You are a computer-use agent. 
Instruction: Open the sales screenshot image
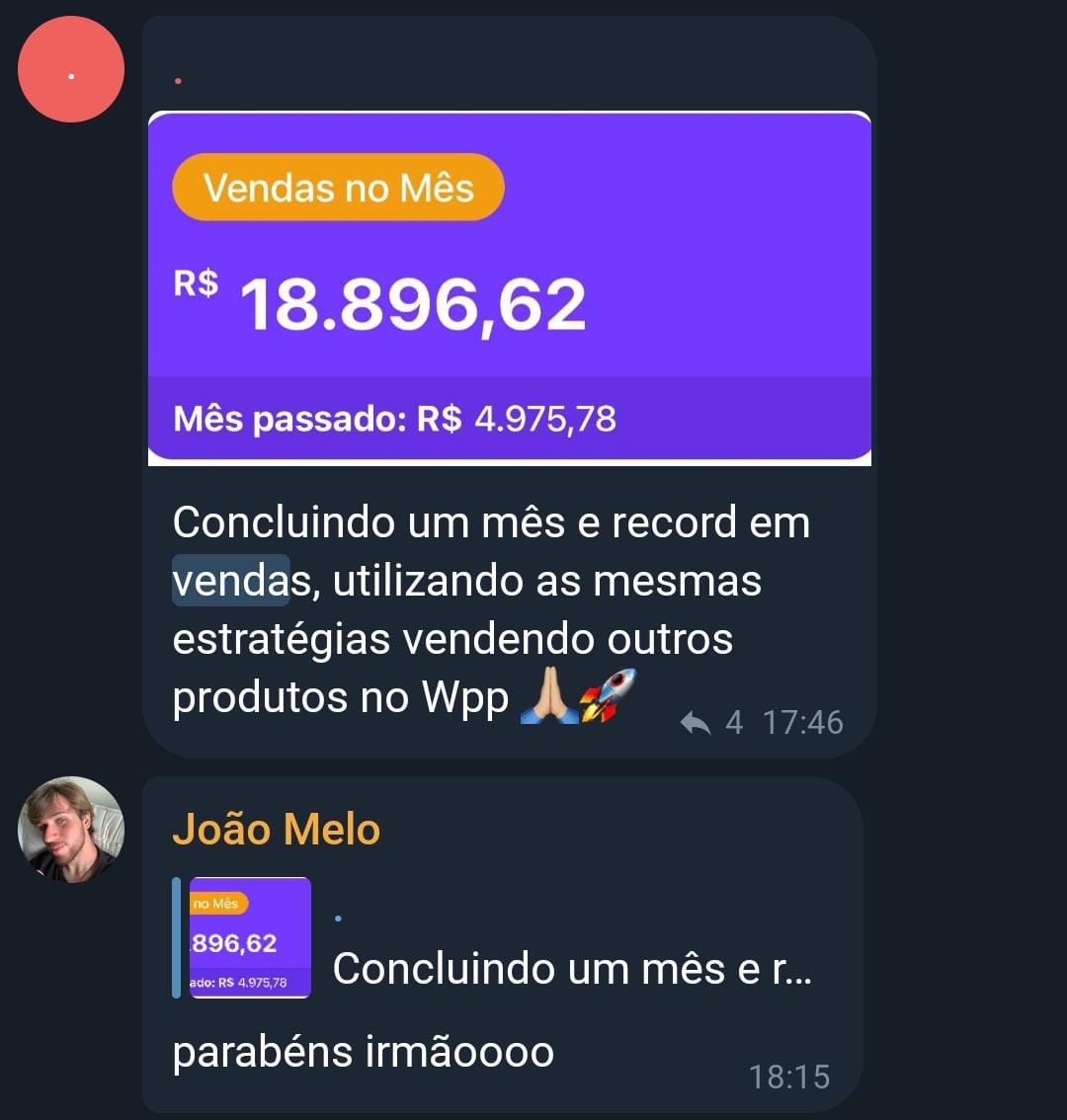(509, 286)
